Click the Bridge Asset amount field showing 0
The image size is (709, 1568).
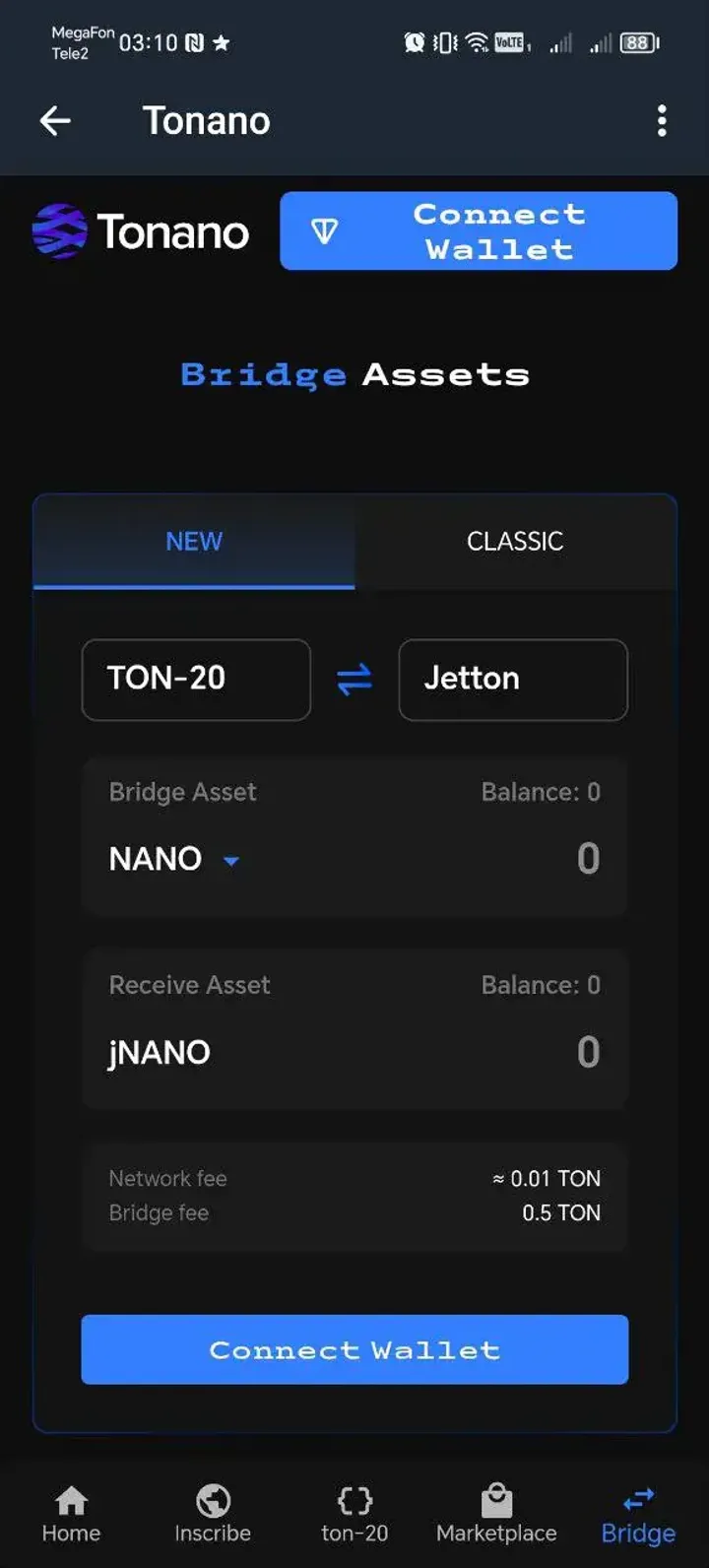point(588,859)
